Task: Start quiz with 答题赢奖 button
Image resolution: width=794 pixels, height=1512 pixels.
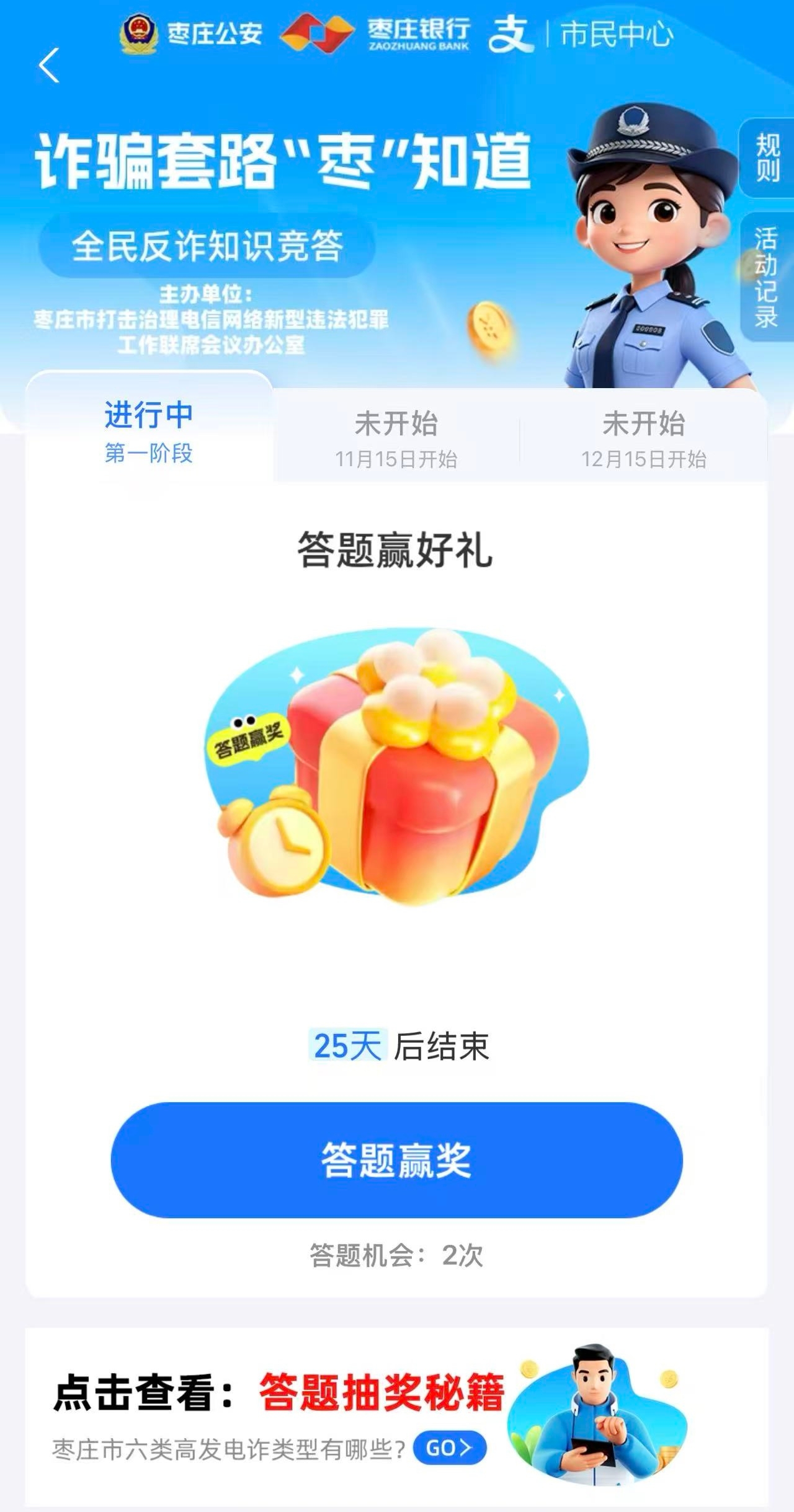Action: 396,1160
